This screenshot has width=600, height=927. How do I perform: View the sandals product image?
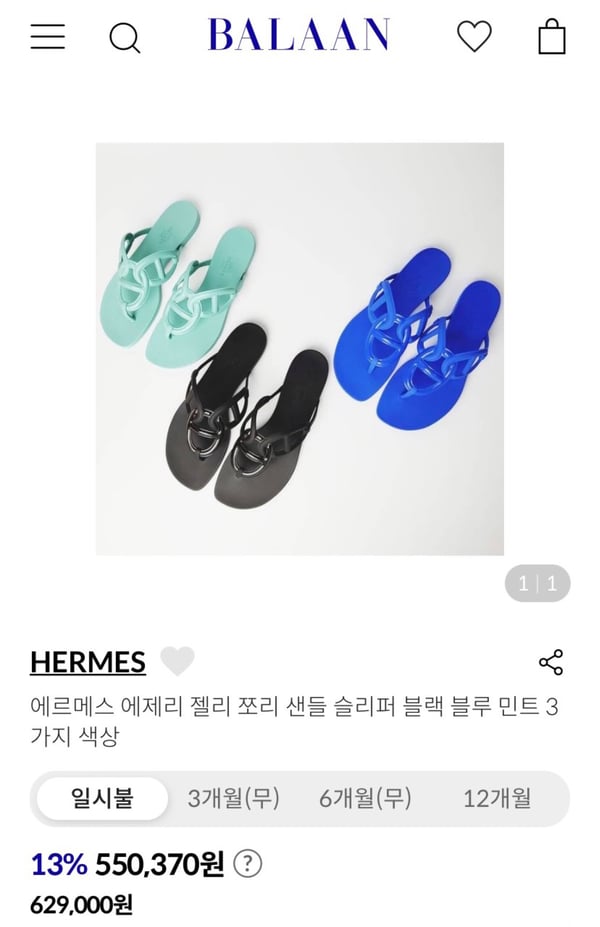pyautogui.click(x=300, y=348)
